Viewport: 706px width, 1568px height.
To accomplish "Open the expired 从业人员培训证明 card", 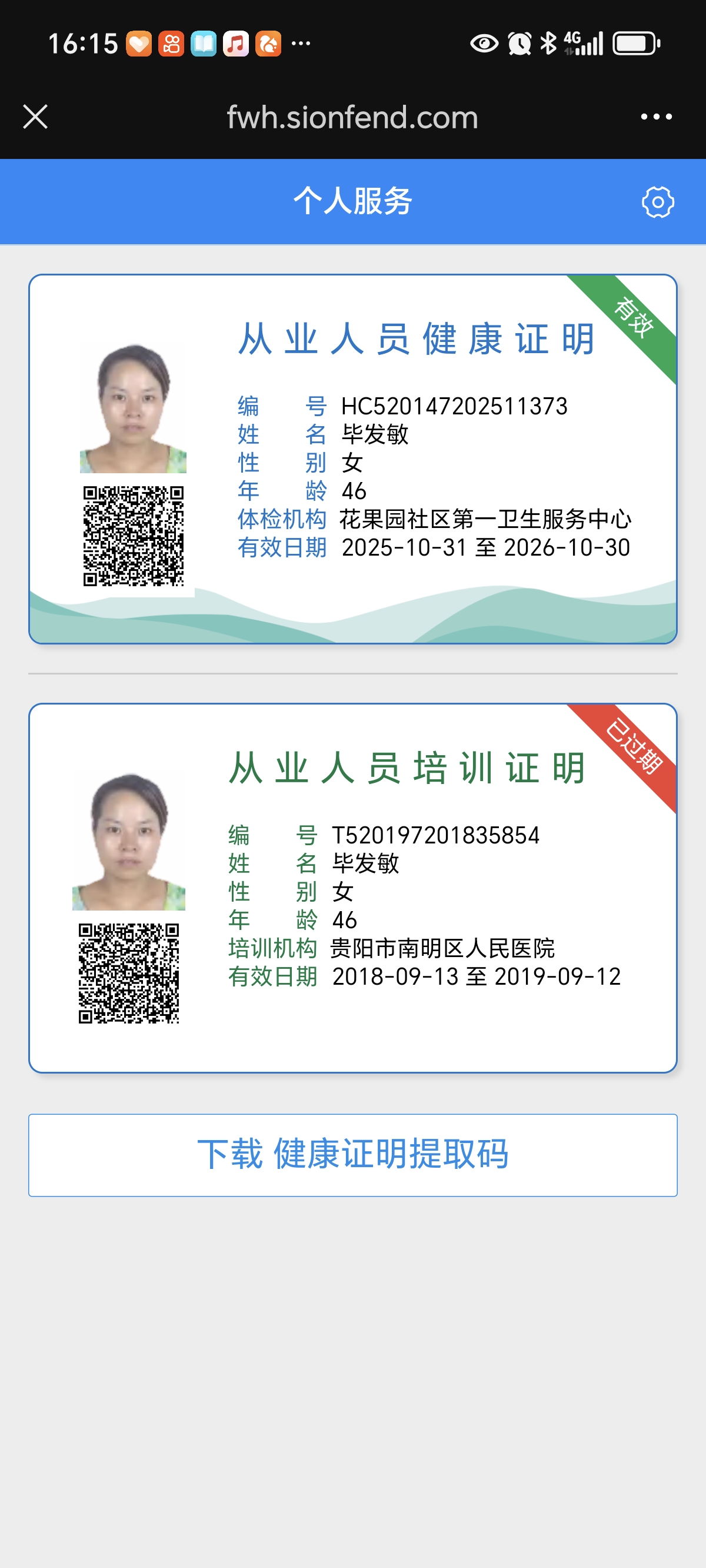I will 353,888.
